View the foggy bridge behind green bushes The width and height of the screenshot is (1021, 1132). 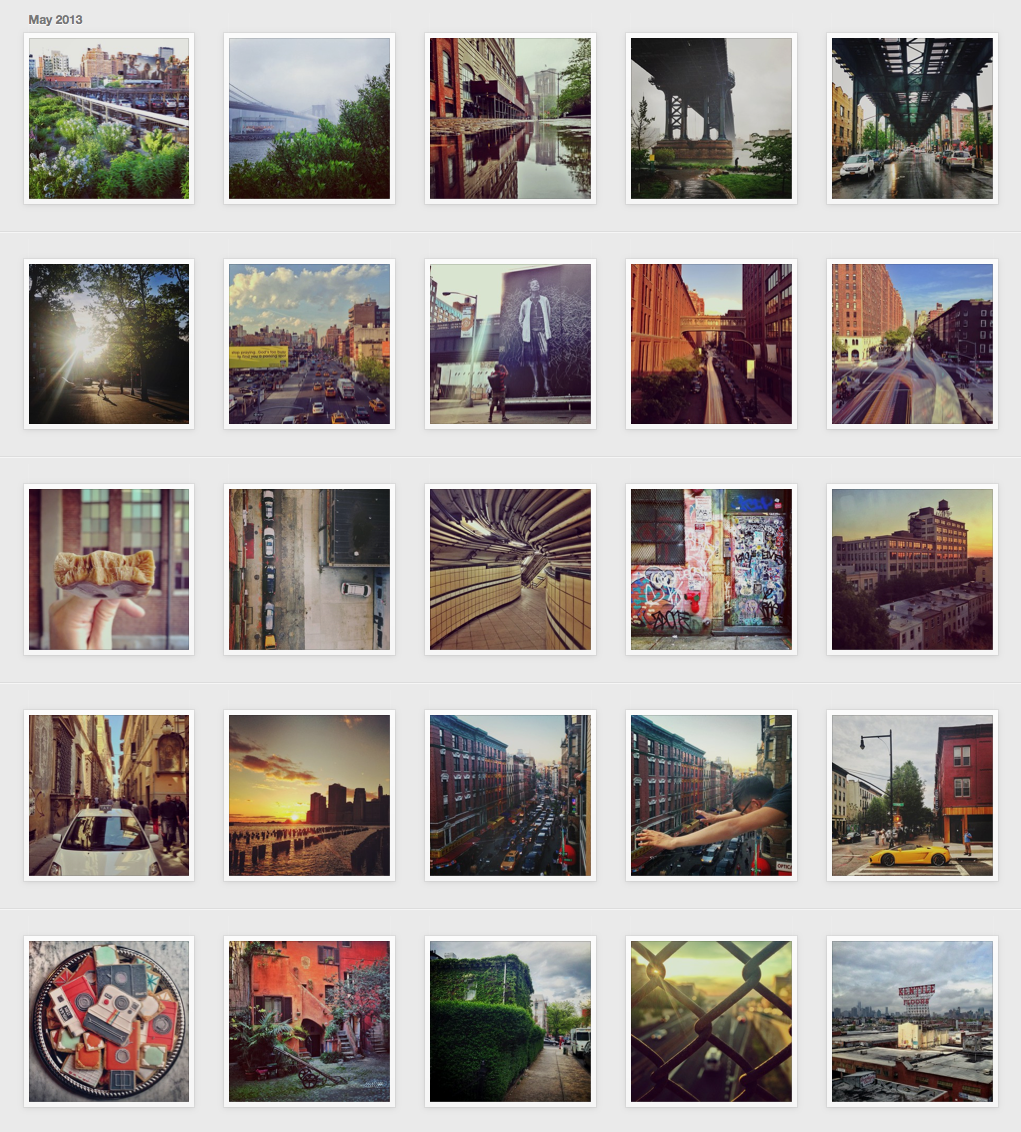pyautogui.click(x=309, y=119)
